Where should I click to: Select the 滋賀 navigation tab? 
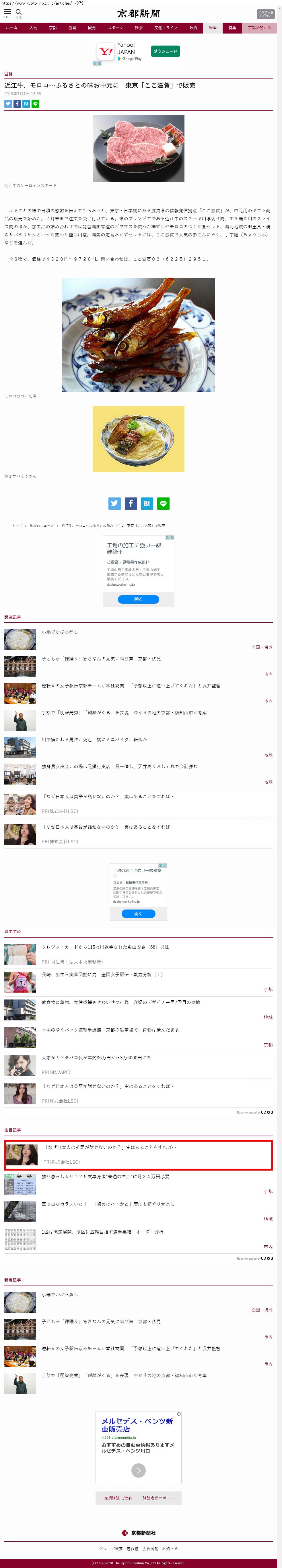tap(72, 28)
